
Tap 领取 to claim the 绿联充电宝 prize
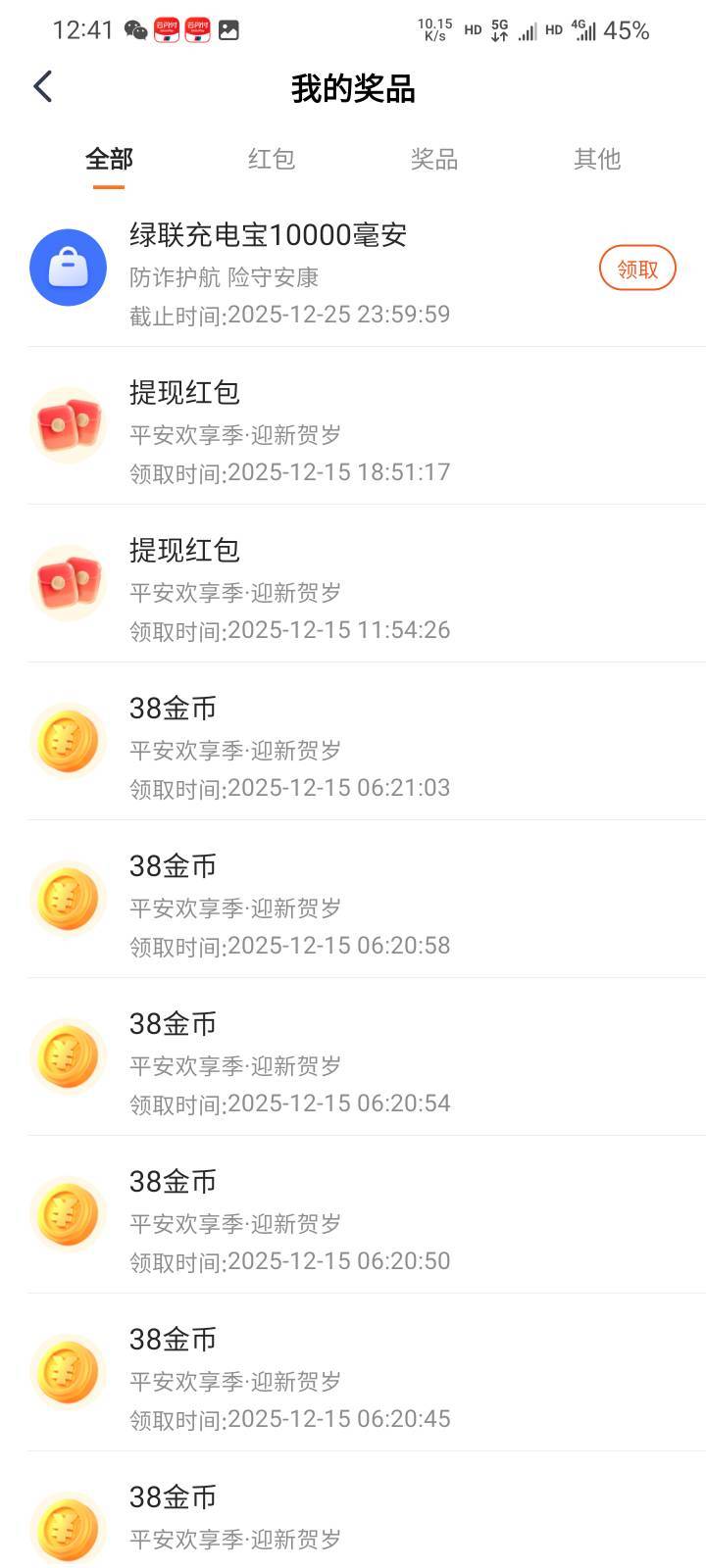point(637,268)
